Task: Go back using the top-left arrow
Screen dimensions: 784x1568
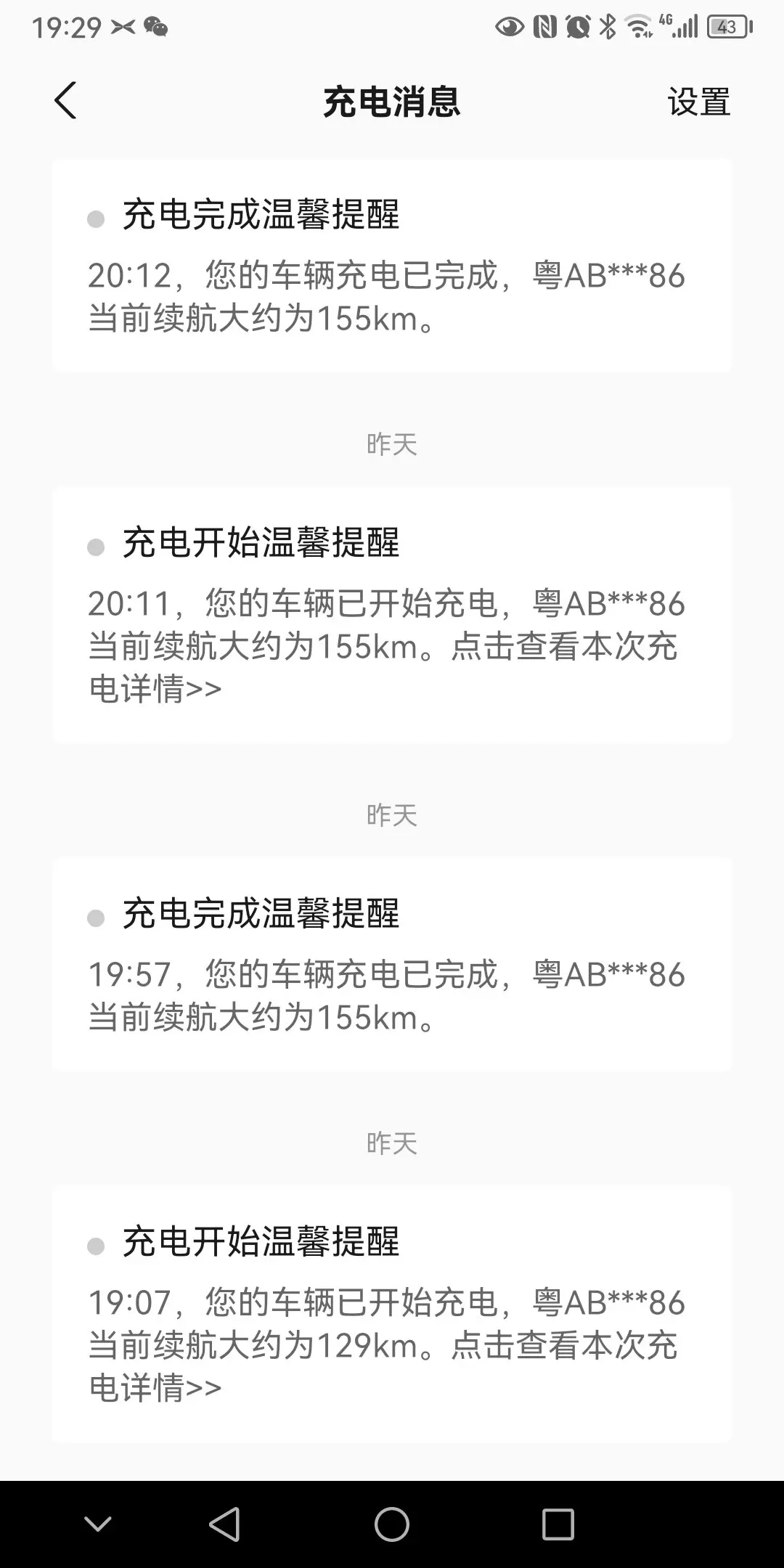Action: (65, 101)
